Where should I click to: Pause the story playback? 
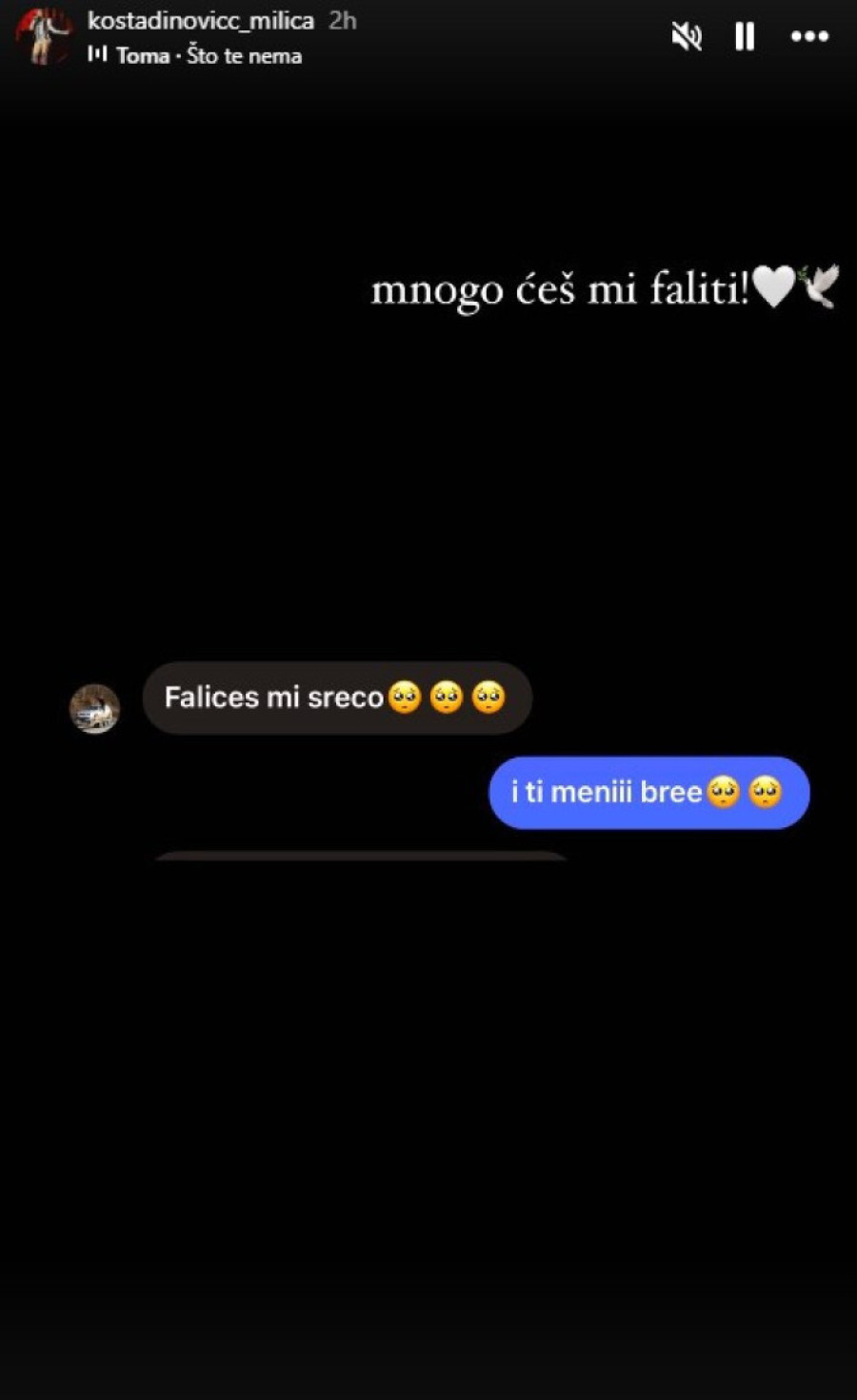[745, 37]
